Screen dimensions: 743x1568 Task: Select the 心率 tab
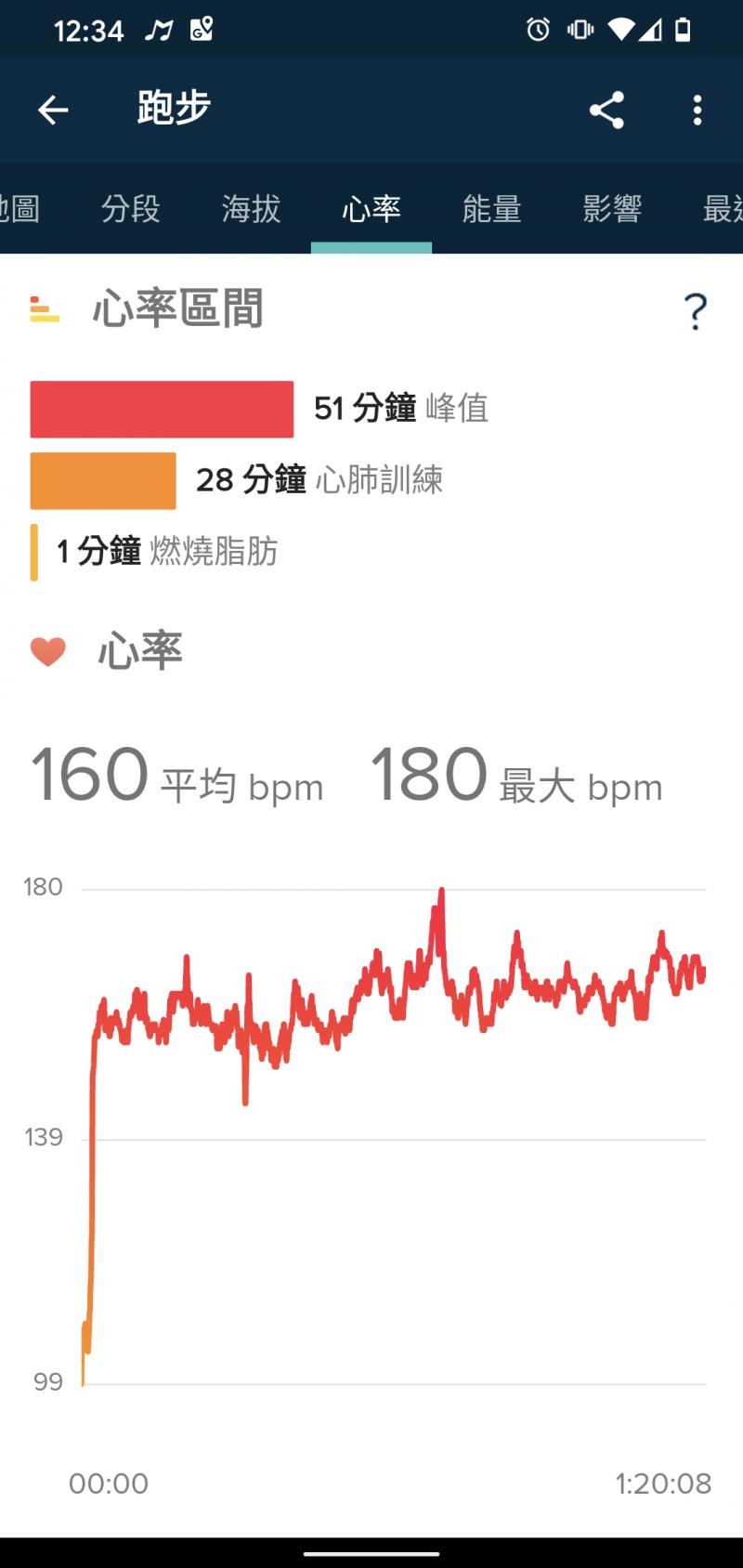tap(371, 209)
